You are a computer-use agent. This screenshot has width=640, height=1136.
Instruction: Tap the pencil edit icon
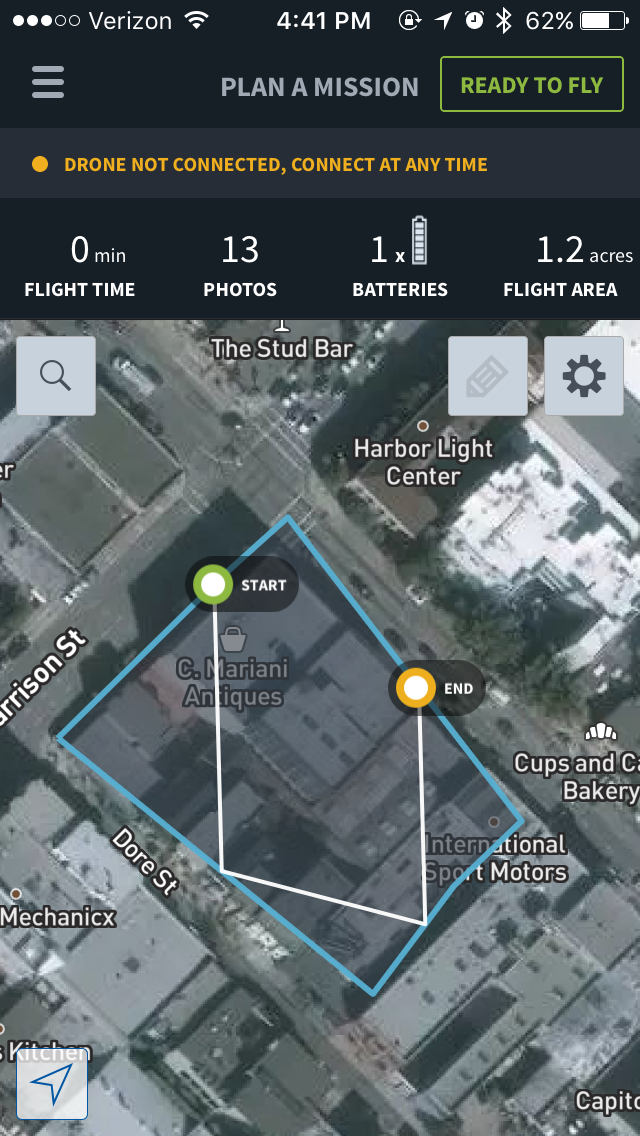pyautogui.click(x=487, y=376)
